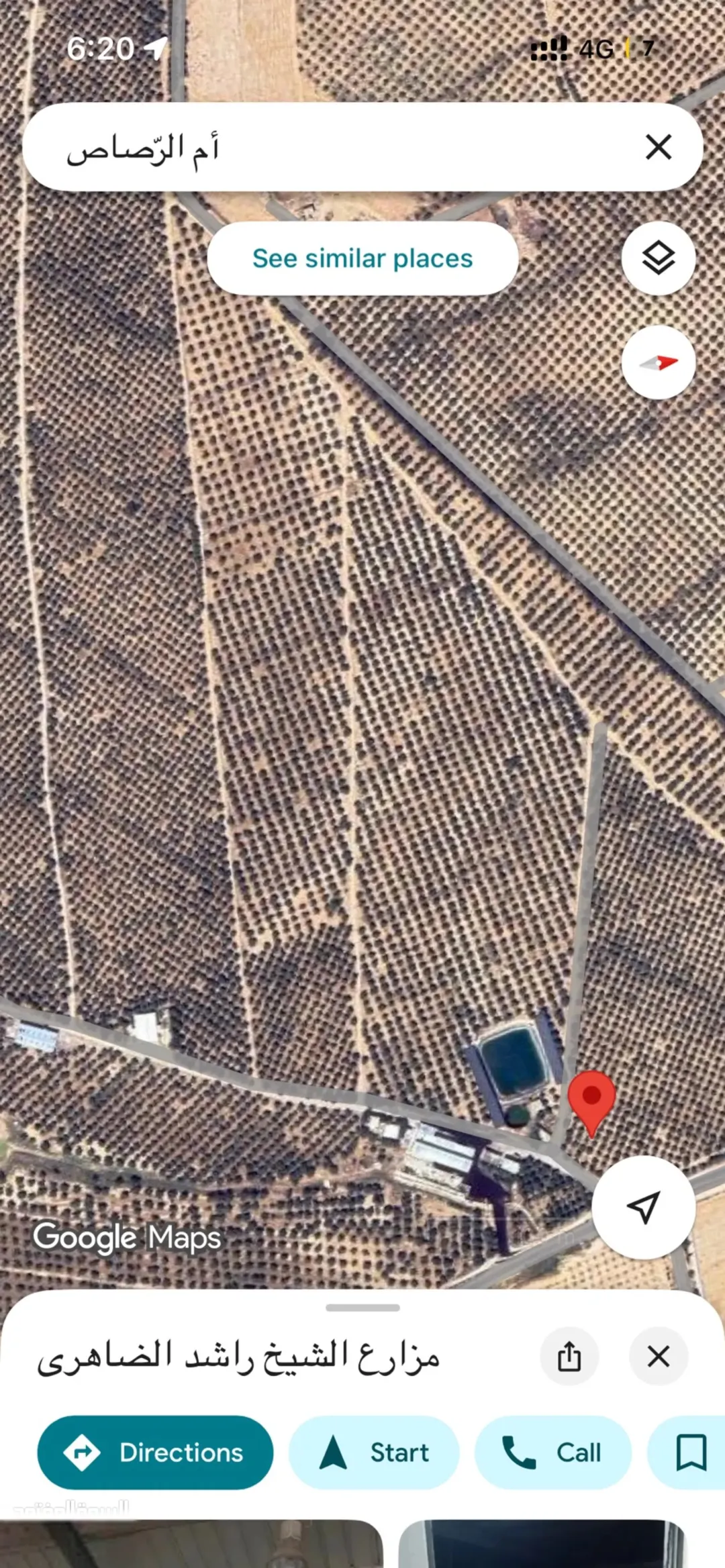This screenshot has height=1568, width=725.
Task: Center map on my location
Action: click(643, 1207)
